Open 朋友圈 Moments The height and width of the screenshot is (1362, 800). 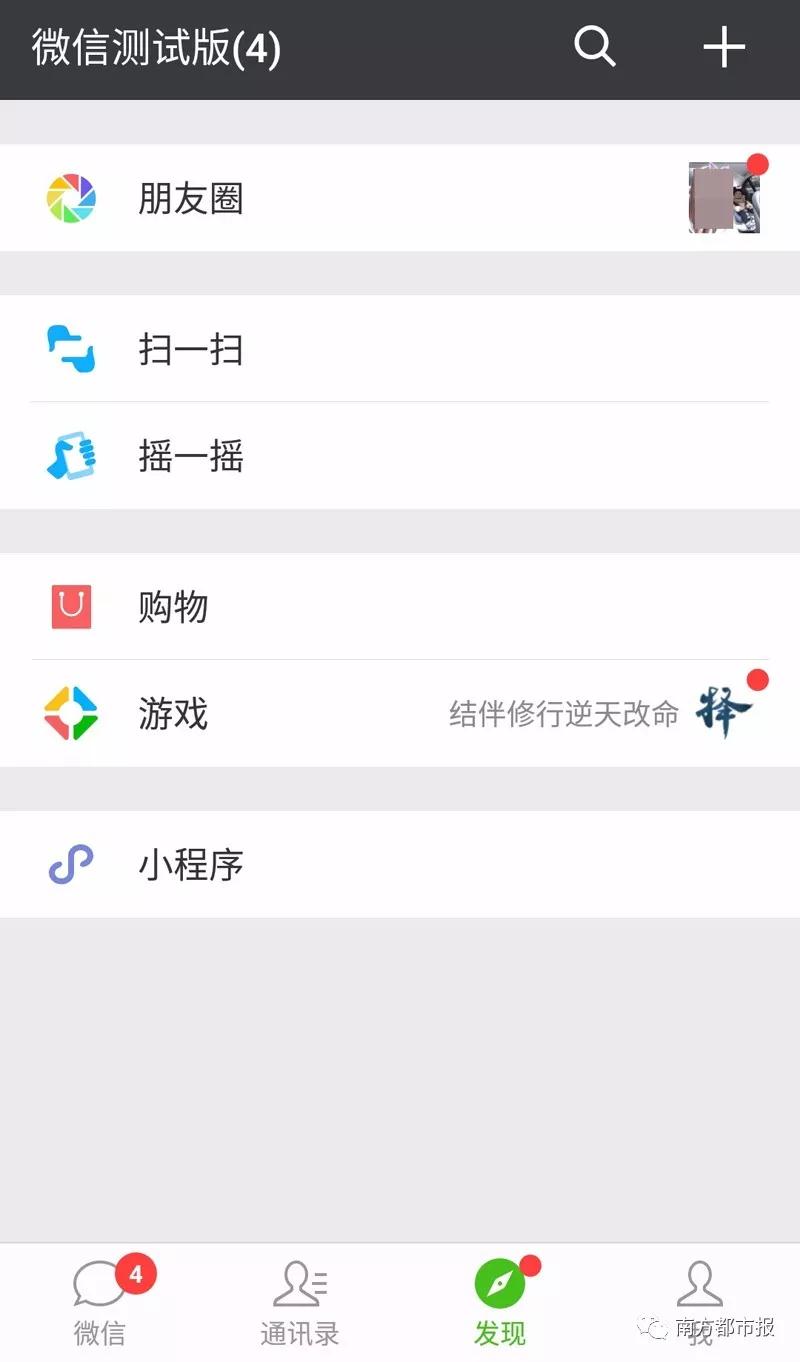[400, 198]
